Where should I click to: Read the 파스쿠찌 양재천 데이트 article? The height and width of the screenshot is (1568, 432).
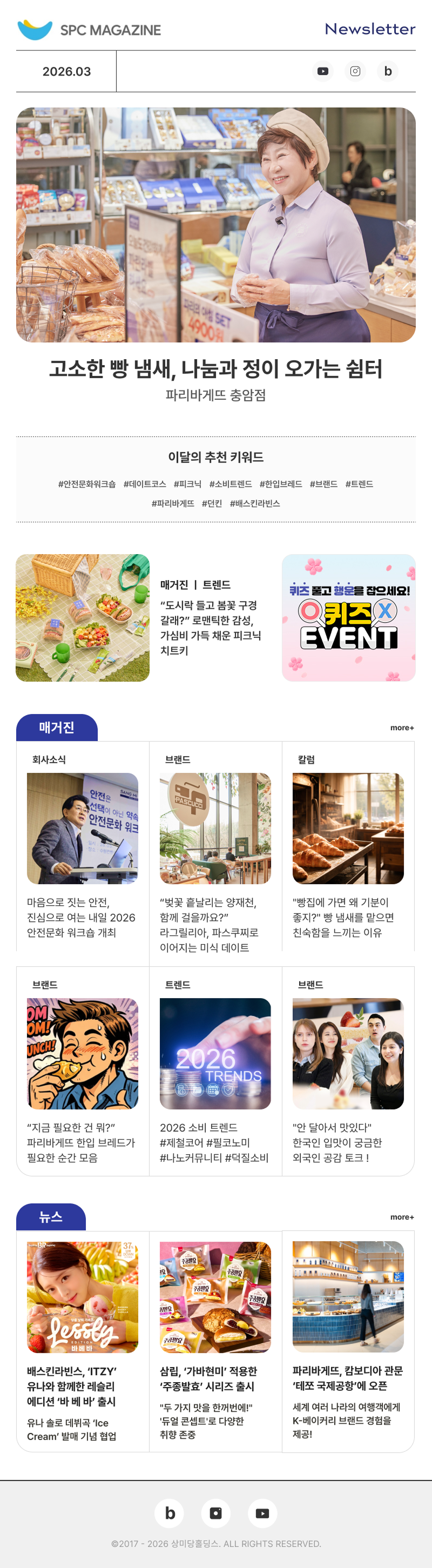(x=215, y=924)
